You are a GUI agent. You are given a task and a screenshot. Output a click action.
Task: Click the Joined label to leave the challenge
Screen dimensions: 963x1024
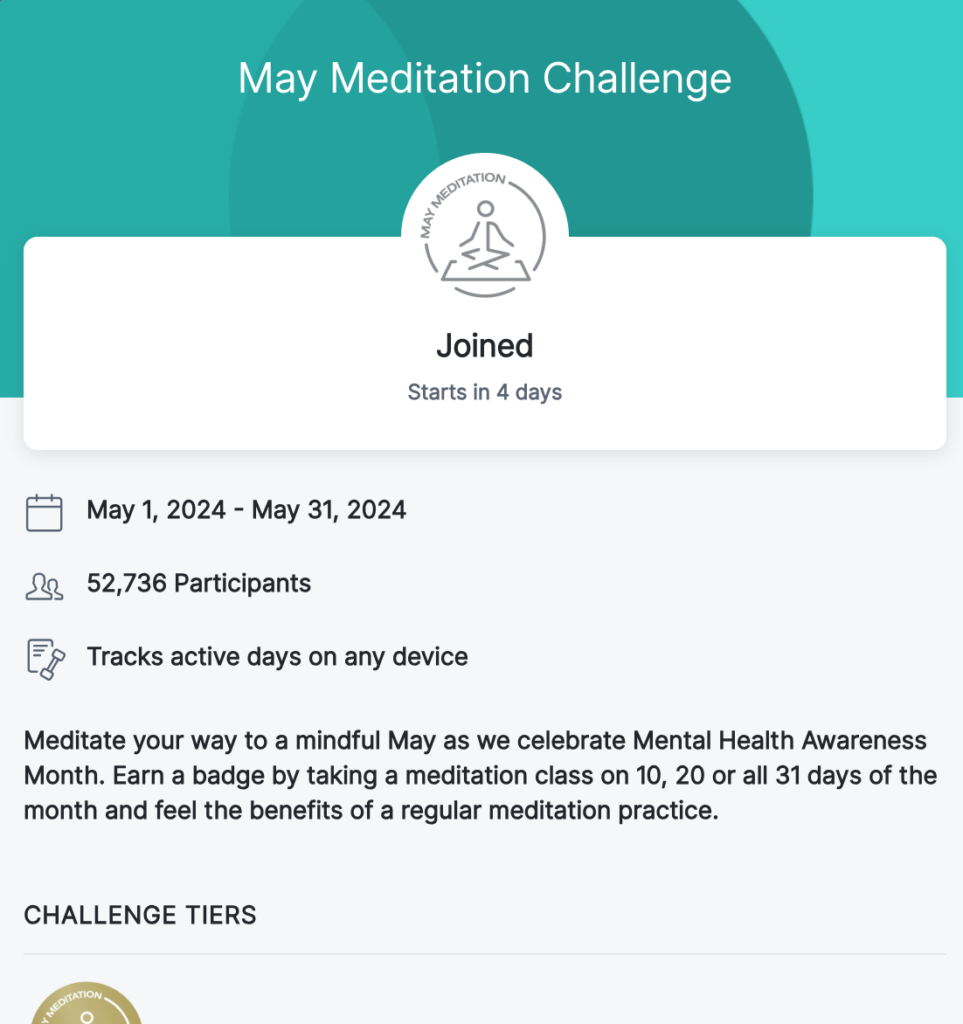[x=484, y=345]
